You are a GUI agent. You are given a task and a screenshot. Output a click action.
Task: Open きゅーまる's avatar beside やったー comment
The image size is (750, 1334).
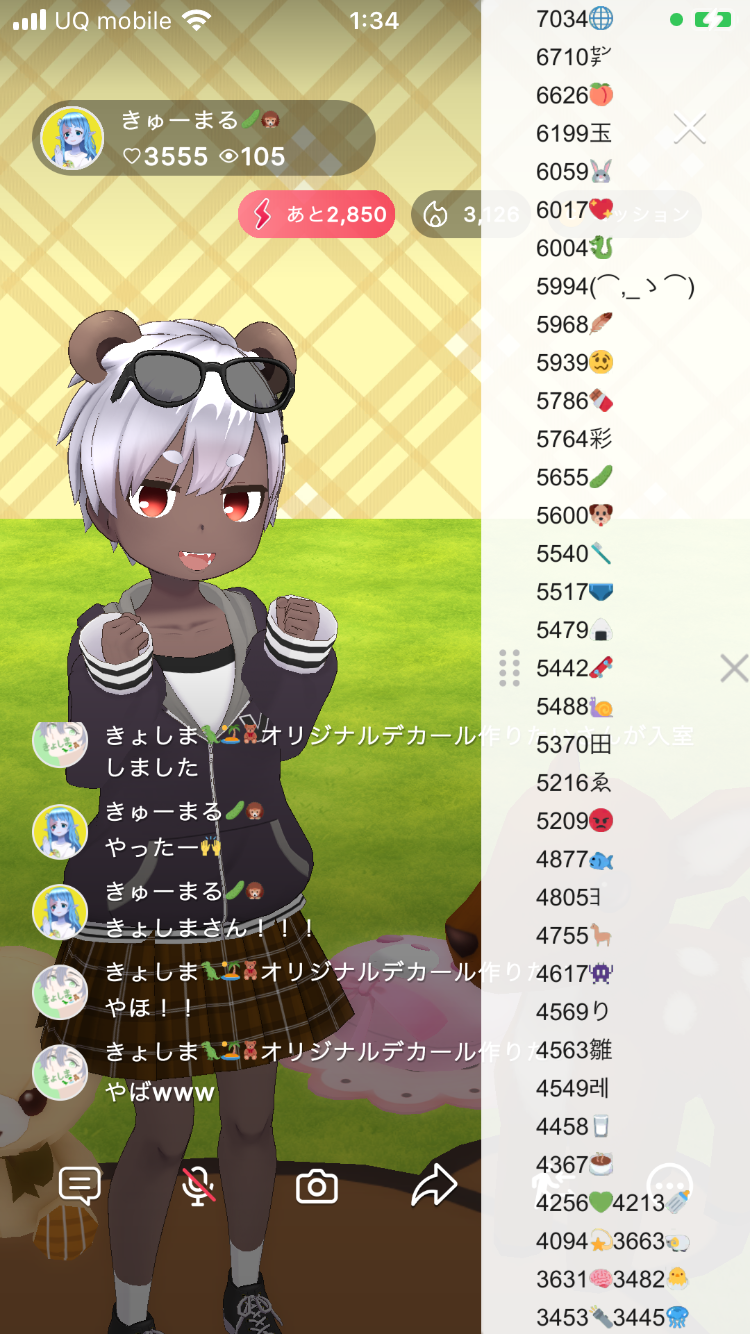pyautogui.click(x=60, y=831)
